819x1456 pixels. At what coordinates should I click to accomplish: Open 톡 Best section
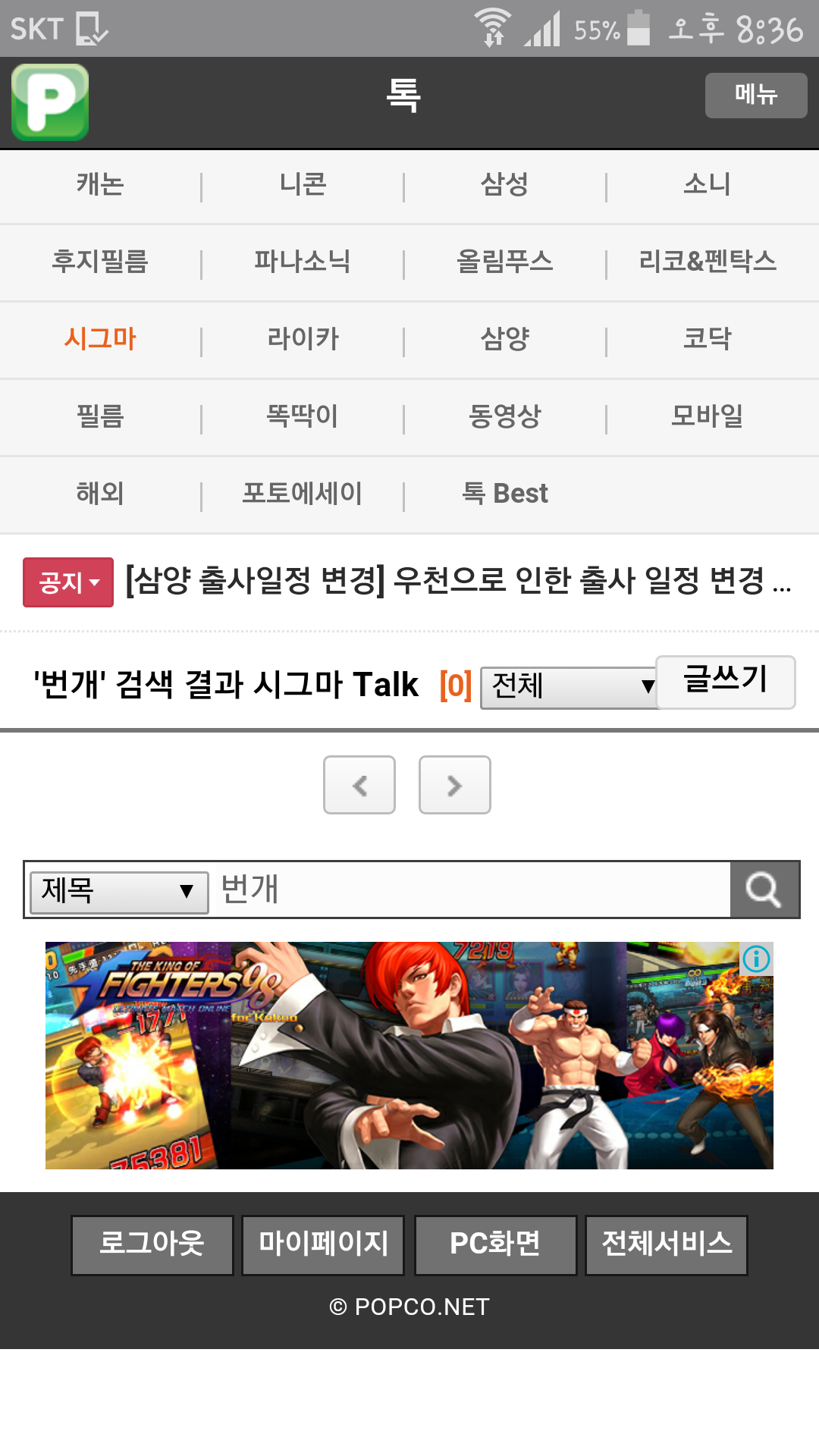[x=504, y=494]
